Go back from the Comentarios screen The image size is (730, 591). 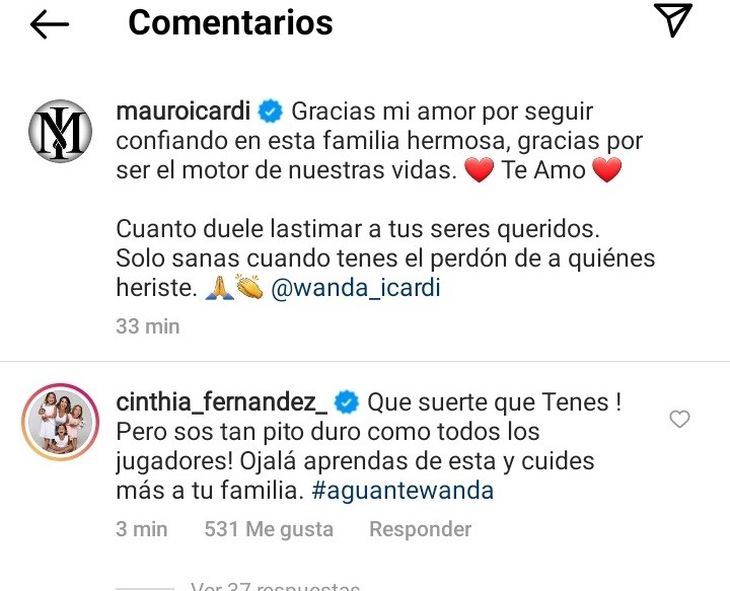49,24
